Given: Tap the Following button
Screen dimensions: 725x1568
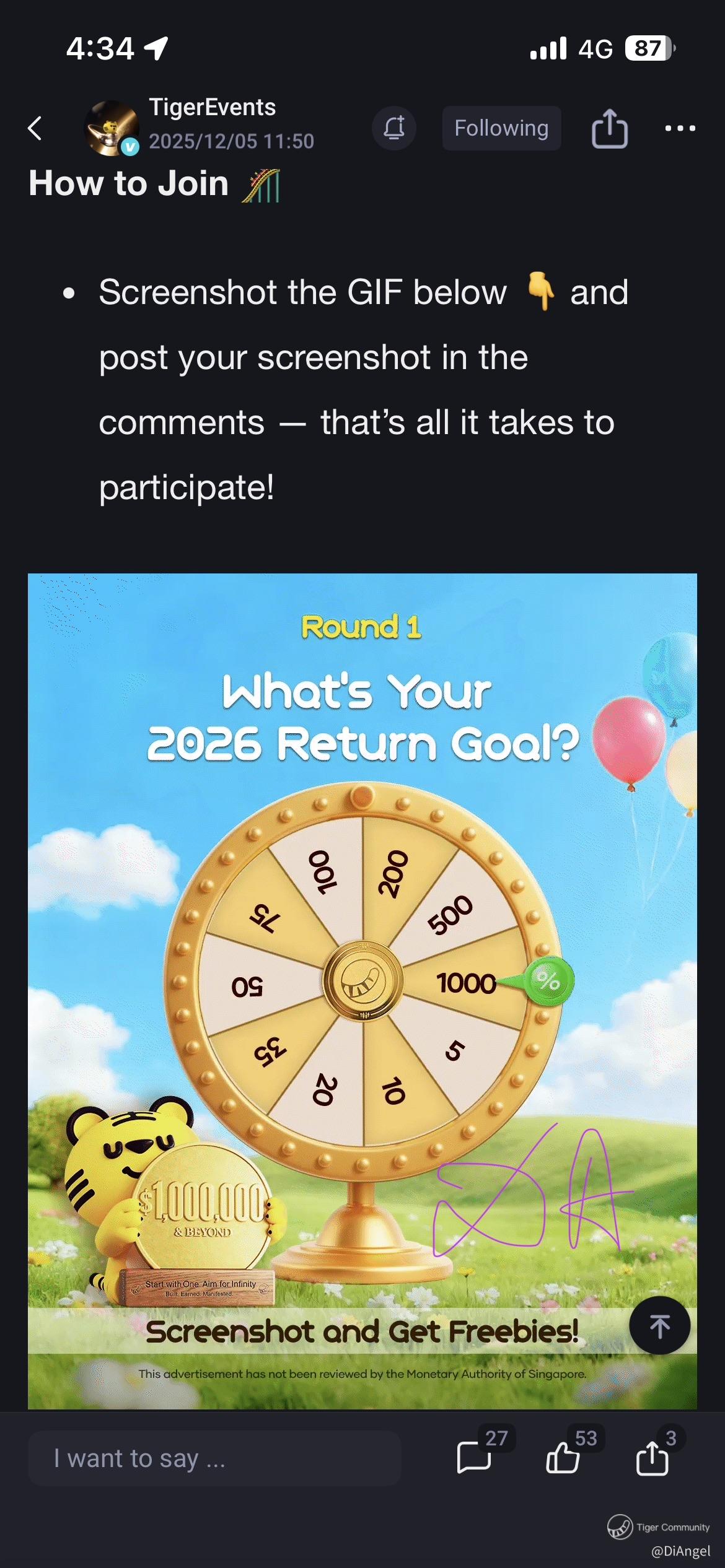Looking at the screenshot, I should point(501,128).
